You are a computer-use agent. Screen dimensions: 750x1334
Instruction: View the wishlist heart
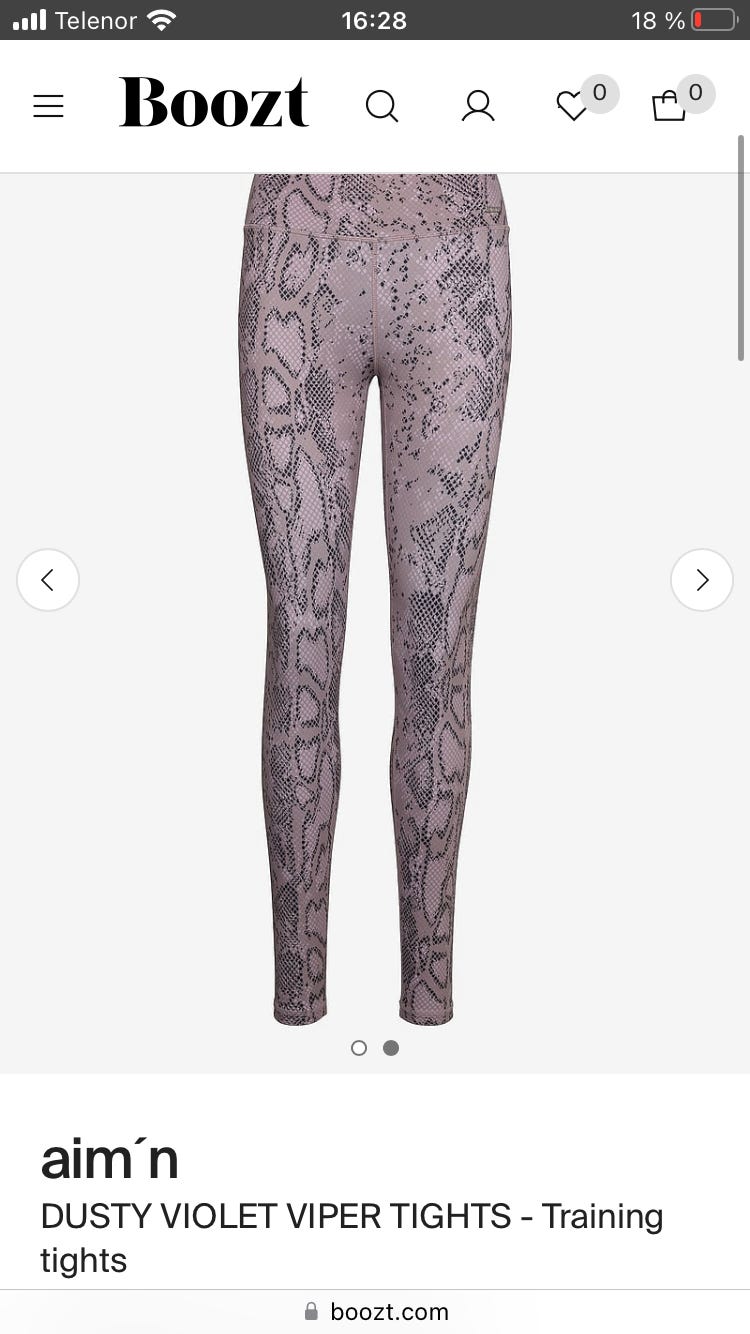coord(572,106)
